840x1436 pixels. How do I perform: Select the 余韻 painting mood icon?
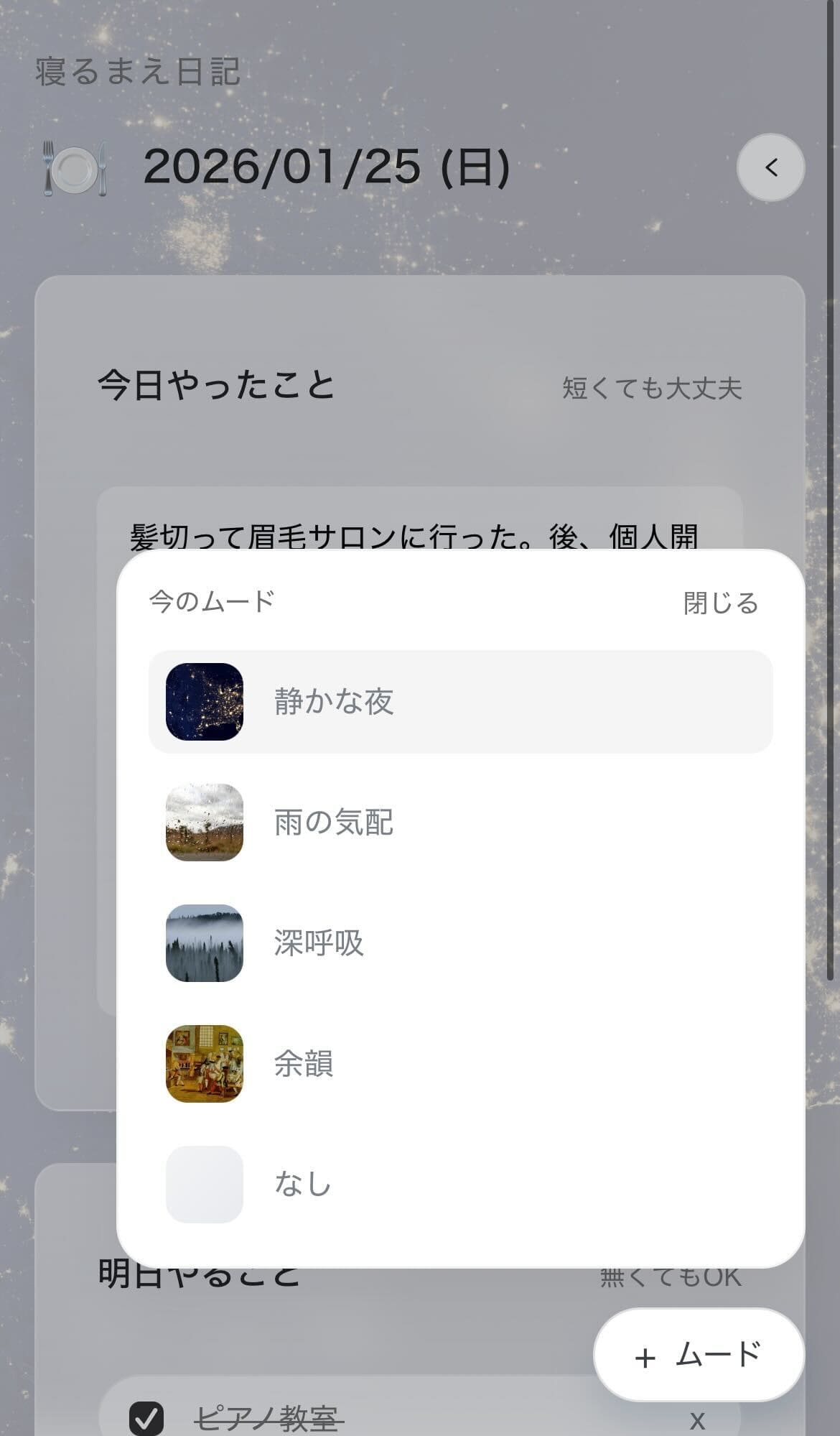tap(203, 1065)
